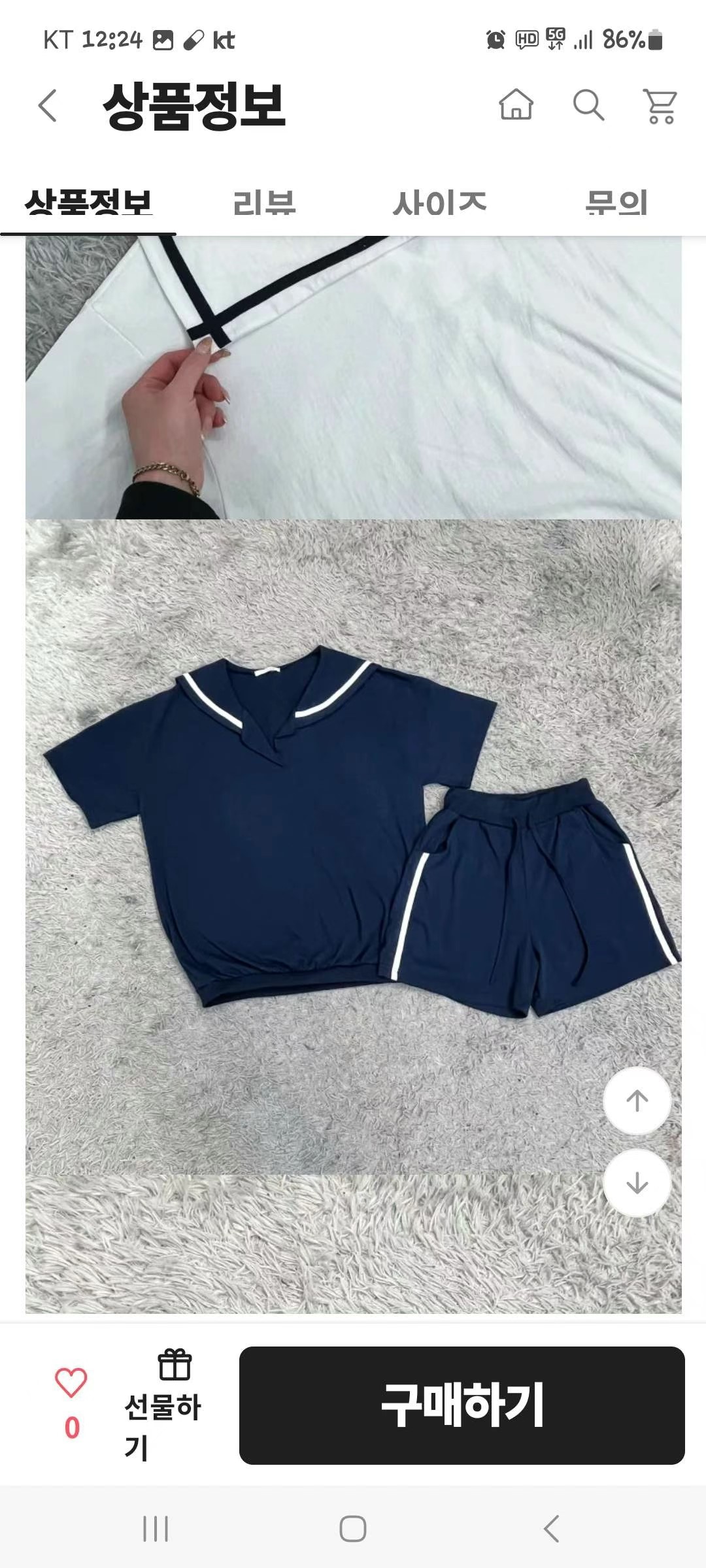The width and height of the screenshot is (706, 1568).
Task: Switch to the 리뷰 tab
Action: coord(265,203)
